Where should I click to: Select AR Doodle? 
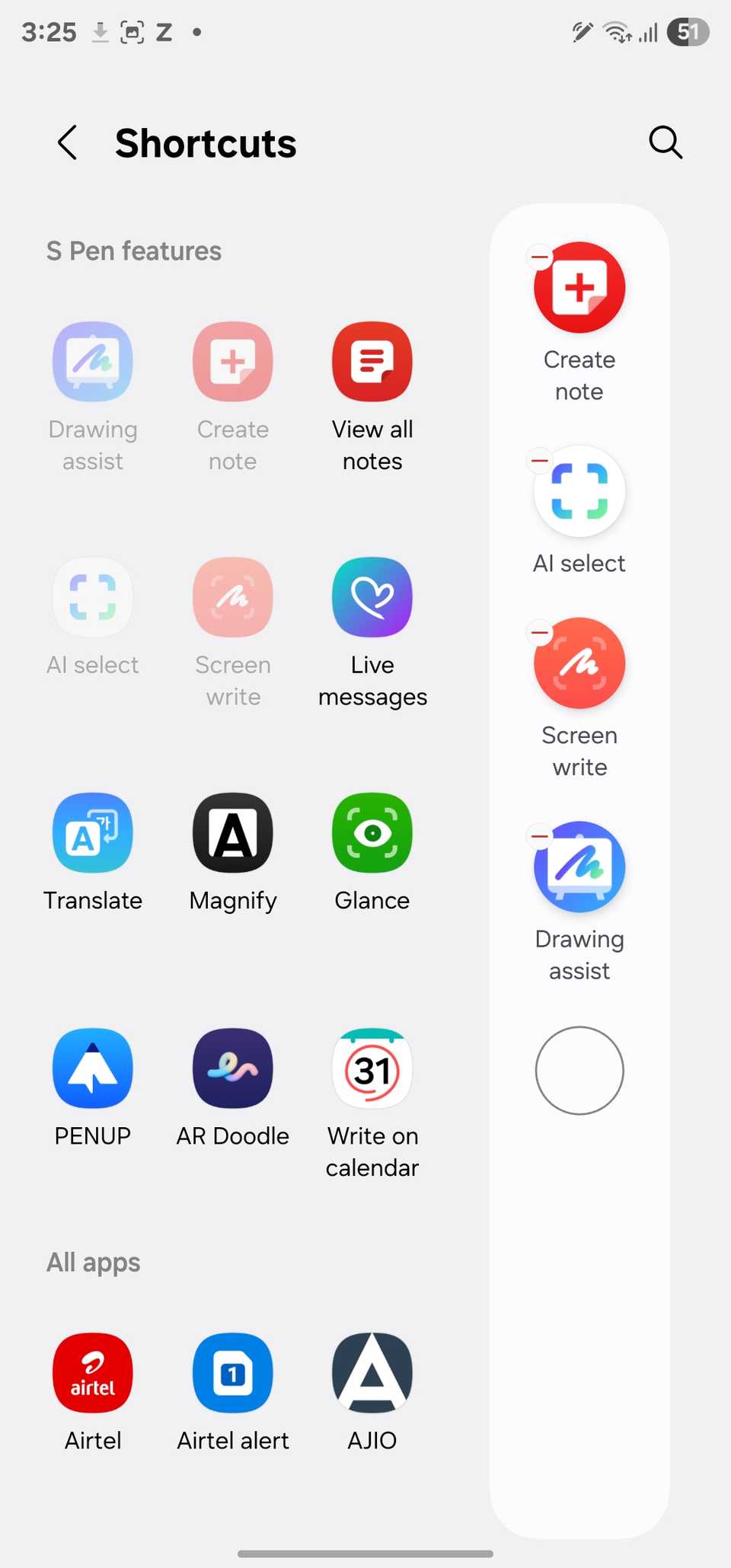(x=232, y=1068)
